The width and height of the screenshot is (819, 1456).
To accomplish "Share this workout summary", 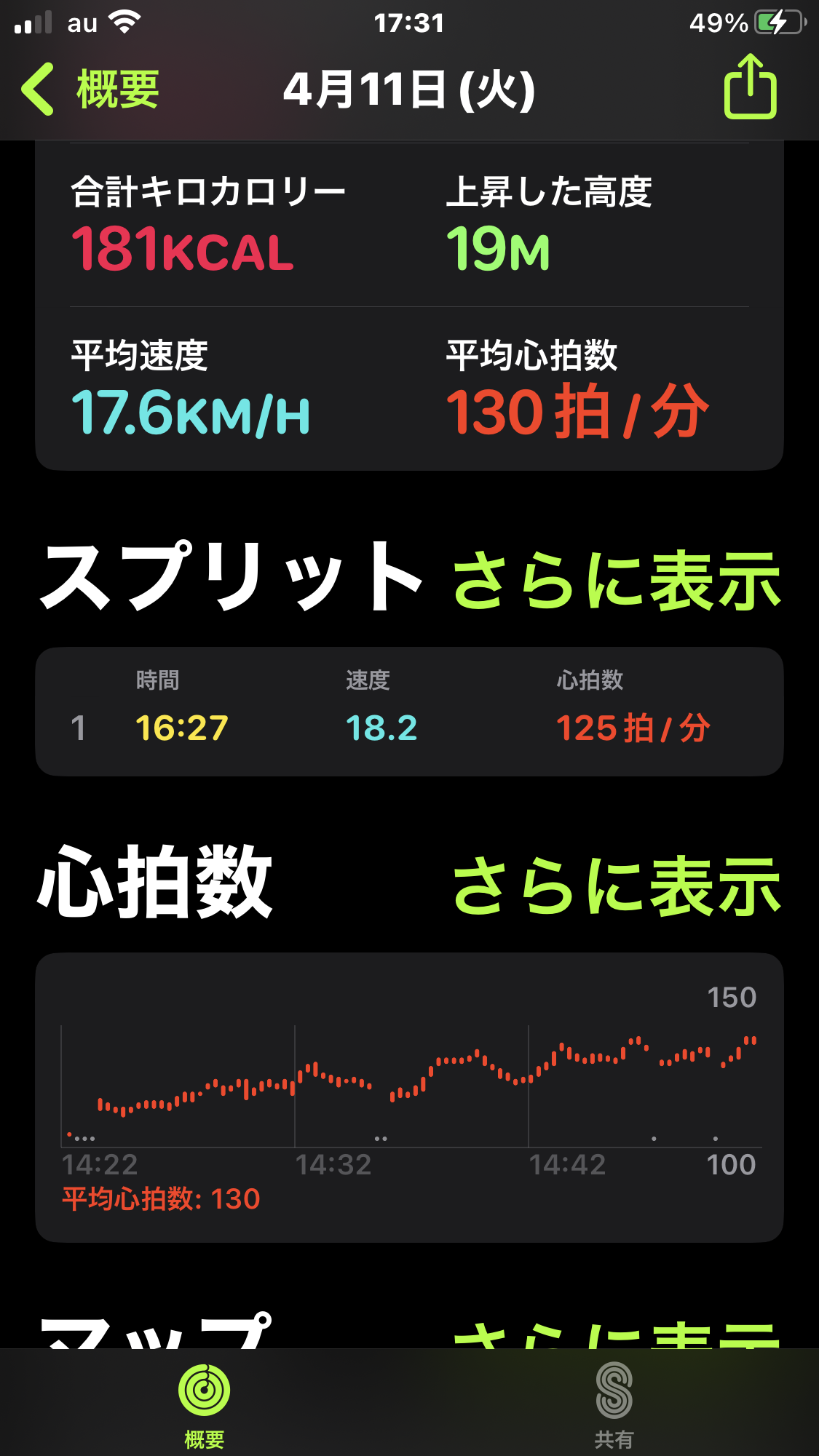I will pyautogui.click(x=750, y=88).
